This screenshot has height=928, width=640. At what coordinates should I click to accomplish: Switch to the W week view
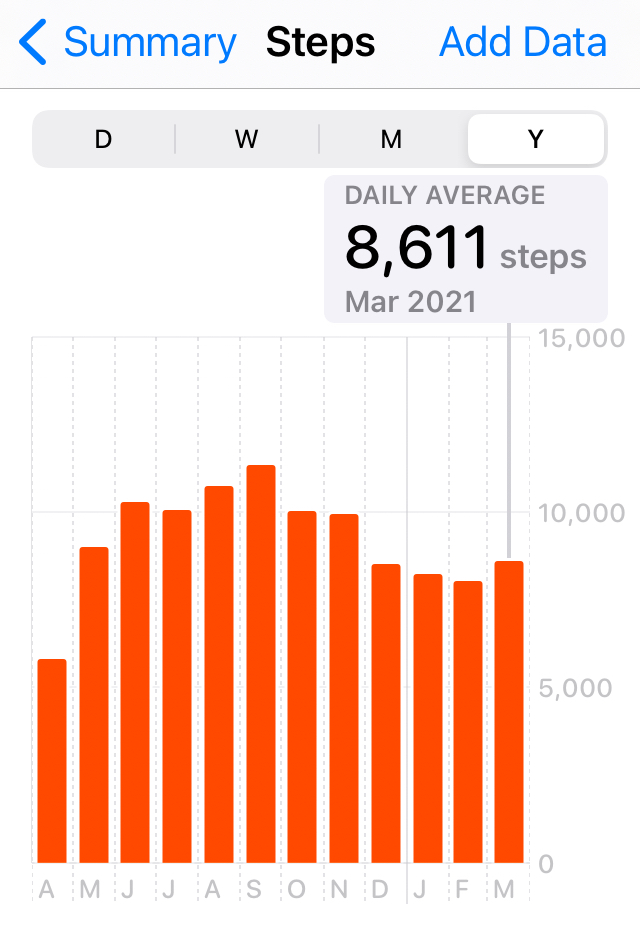[x=247, y=139]
